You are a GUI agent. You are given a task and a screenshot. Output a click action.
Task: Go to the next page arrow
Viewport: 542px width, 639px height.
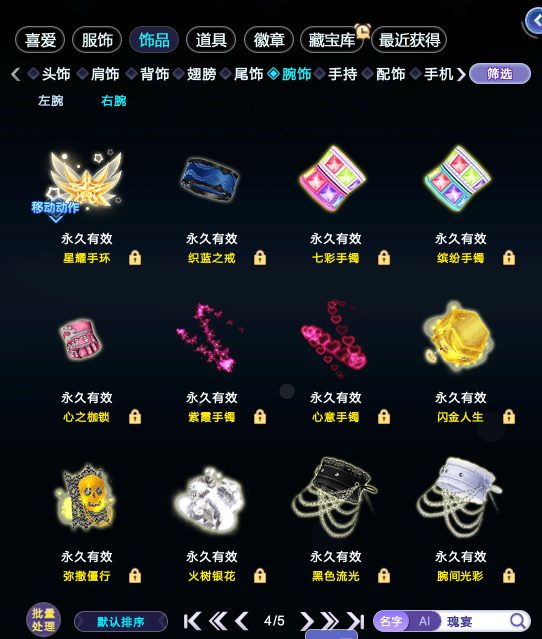coord(306,621)
